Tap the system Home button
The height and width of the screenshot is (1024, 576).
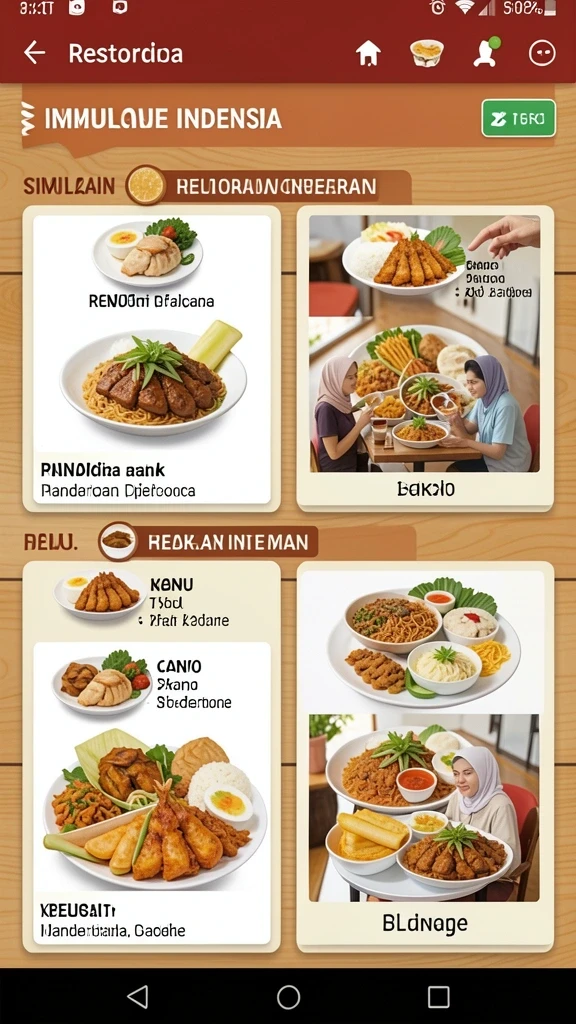(288, 997)
